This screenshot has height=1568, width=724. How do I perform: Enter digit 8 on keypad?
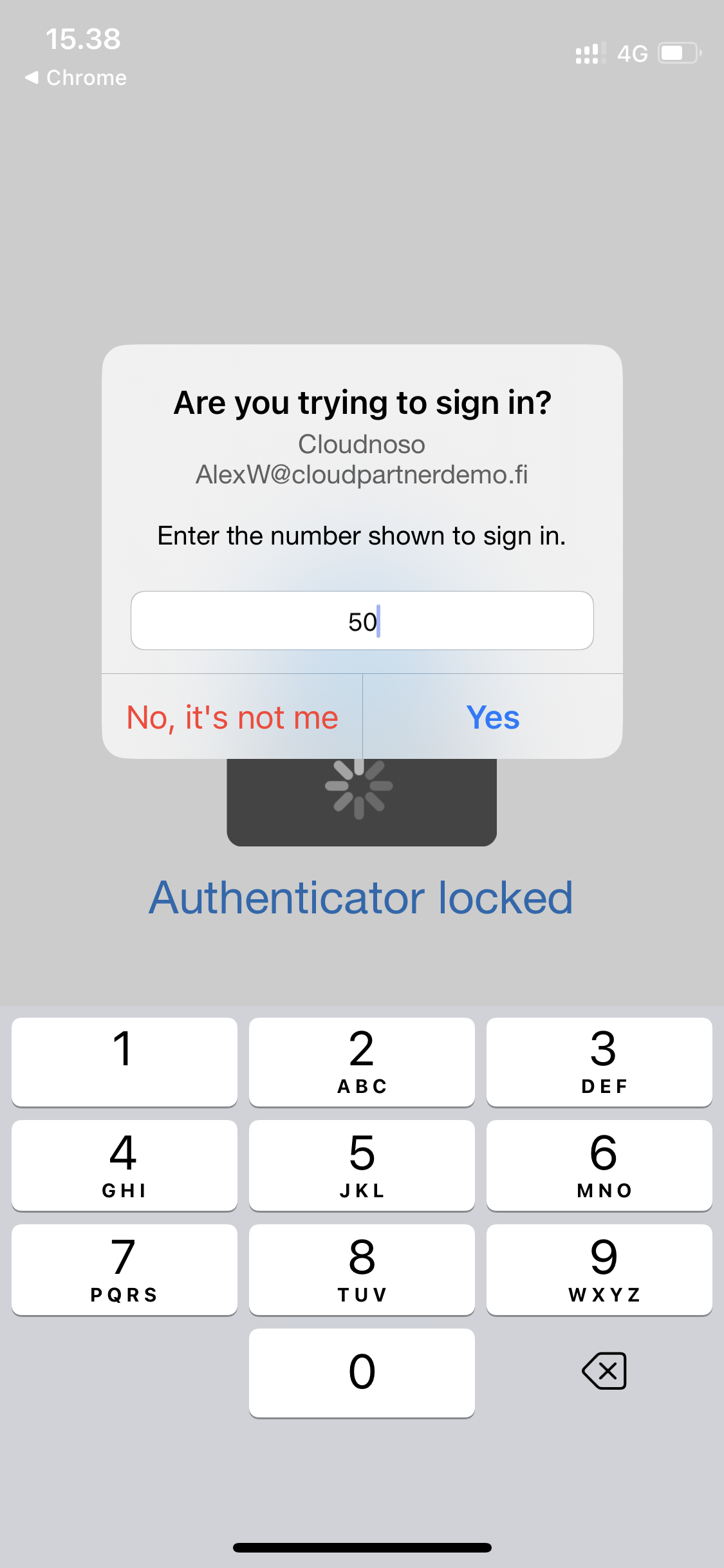(362, 1269)
